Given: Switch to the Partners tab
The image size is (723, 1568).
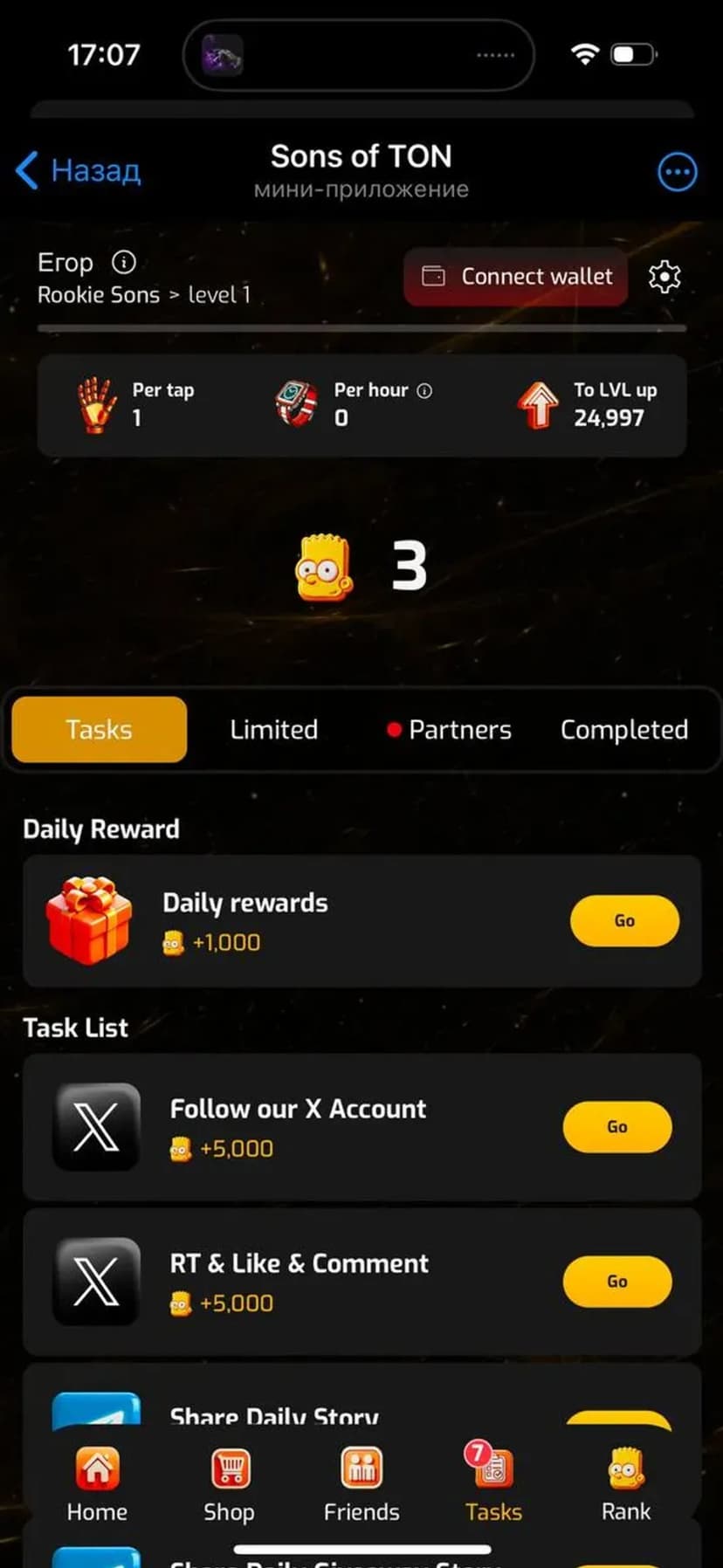Looking at the screenshot, I should [x=450, y=730].
